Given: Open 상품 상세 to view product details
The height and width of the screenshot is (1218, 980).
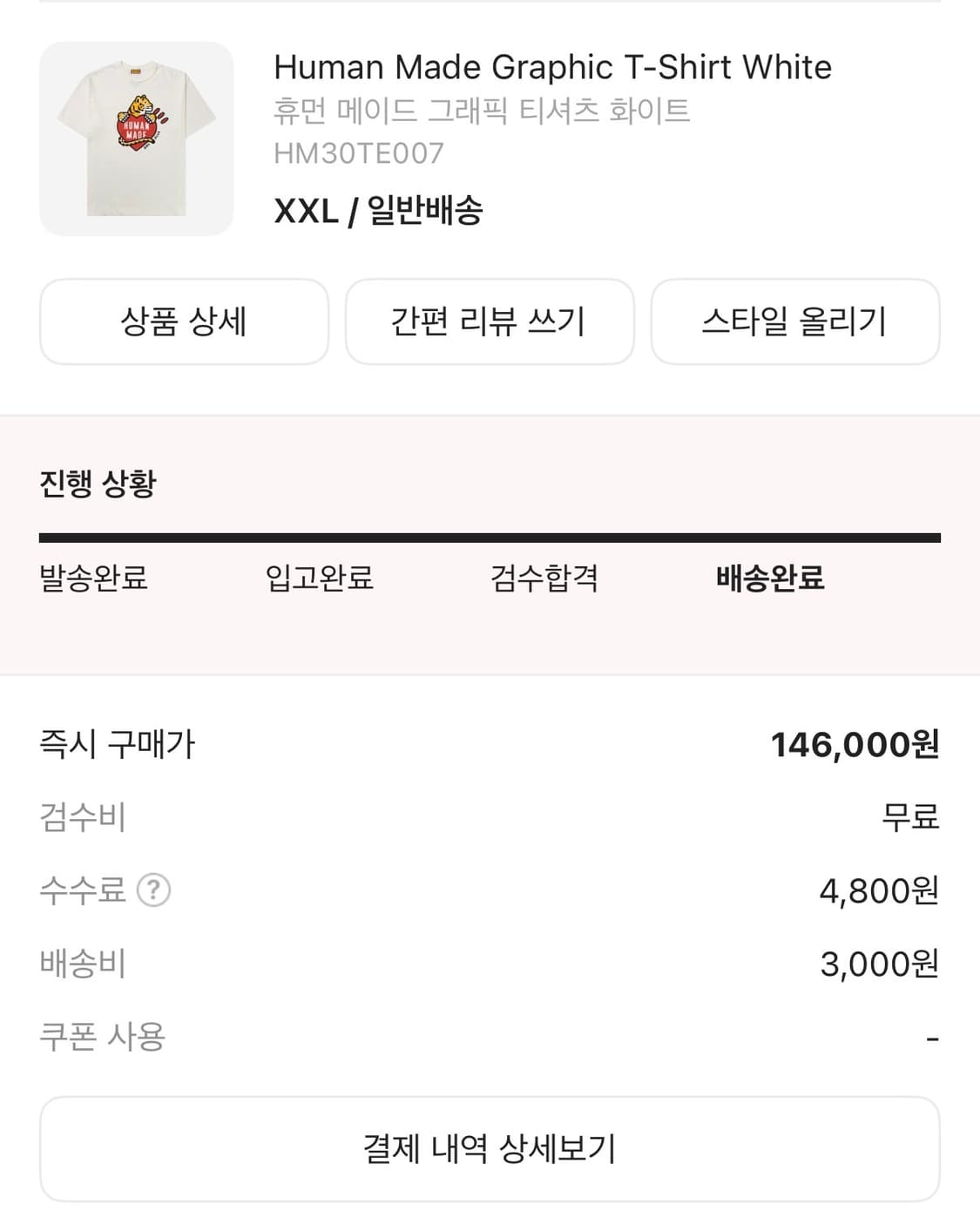Looking at the screenshot, I should pyautogui.click(x=184, y=321).
